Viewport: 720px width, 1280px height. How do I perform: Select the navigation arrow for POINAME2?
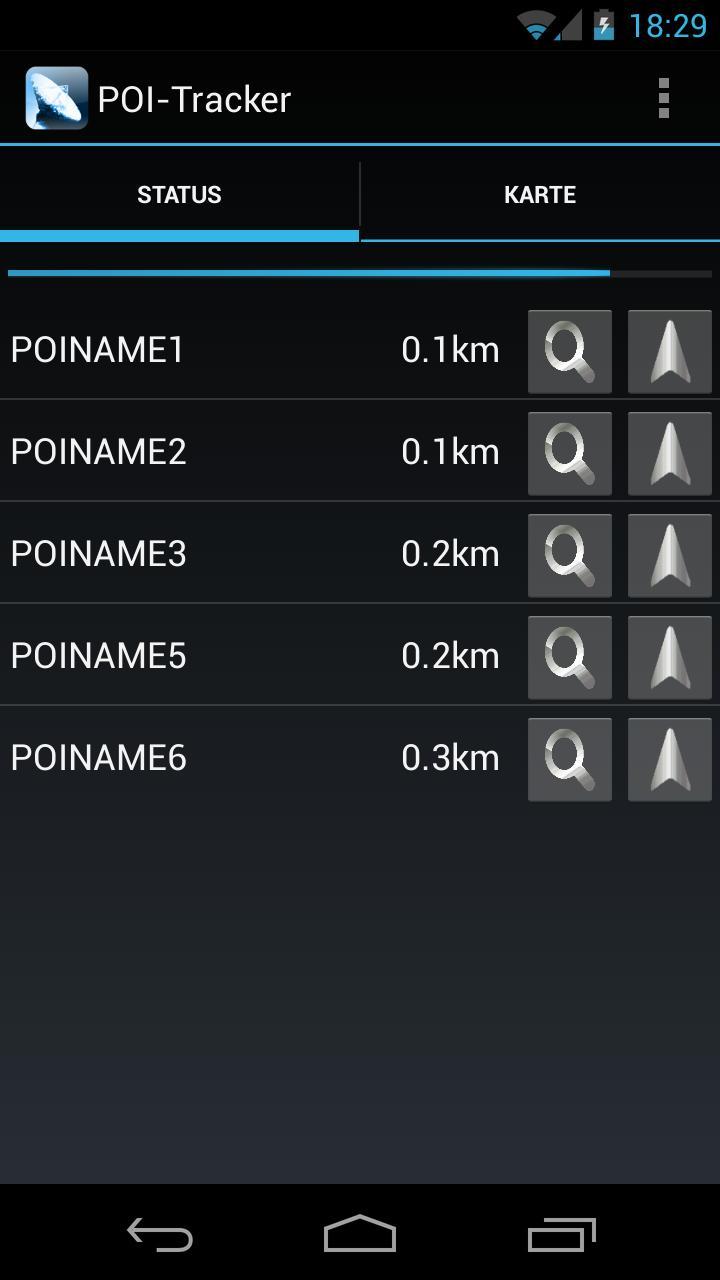[x=669, y=453]
